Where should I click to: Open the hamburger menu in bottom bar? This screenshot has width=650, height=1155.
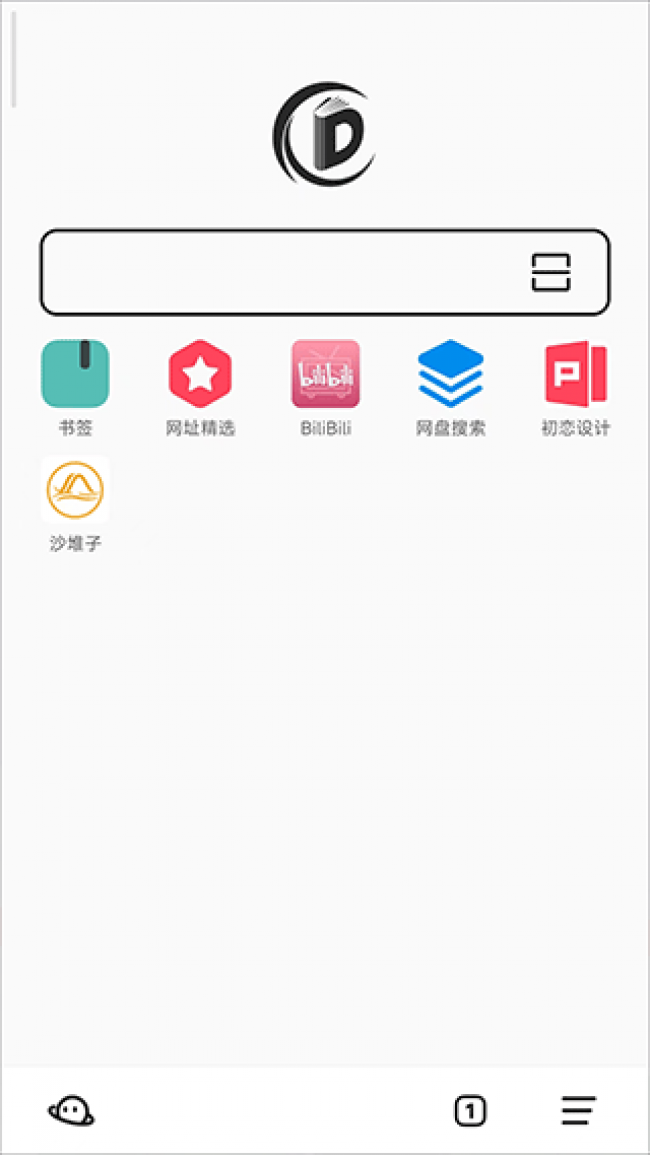click(x=578, y=1110)
